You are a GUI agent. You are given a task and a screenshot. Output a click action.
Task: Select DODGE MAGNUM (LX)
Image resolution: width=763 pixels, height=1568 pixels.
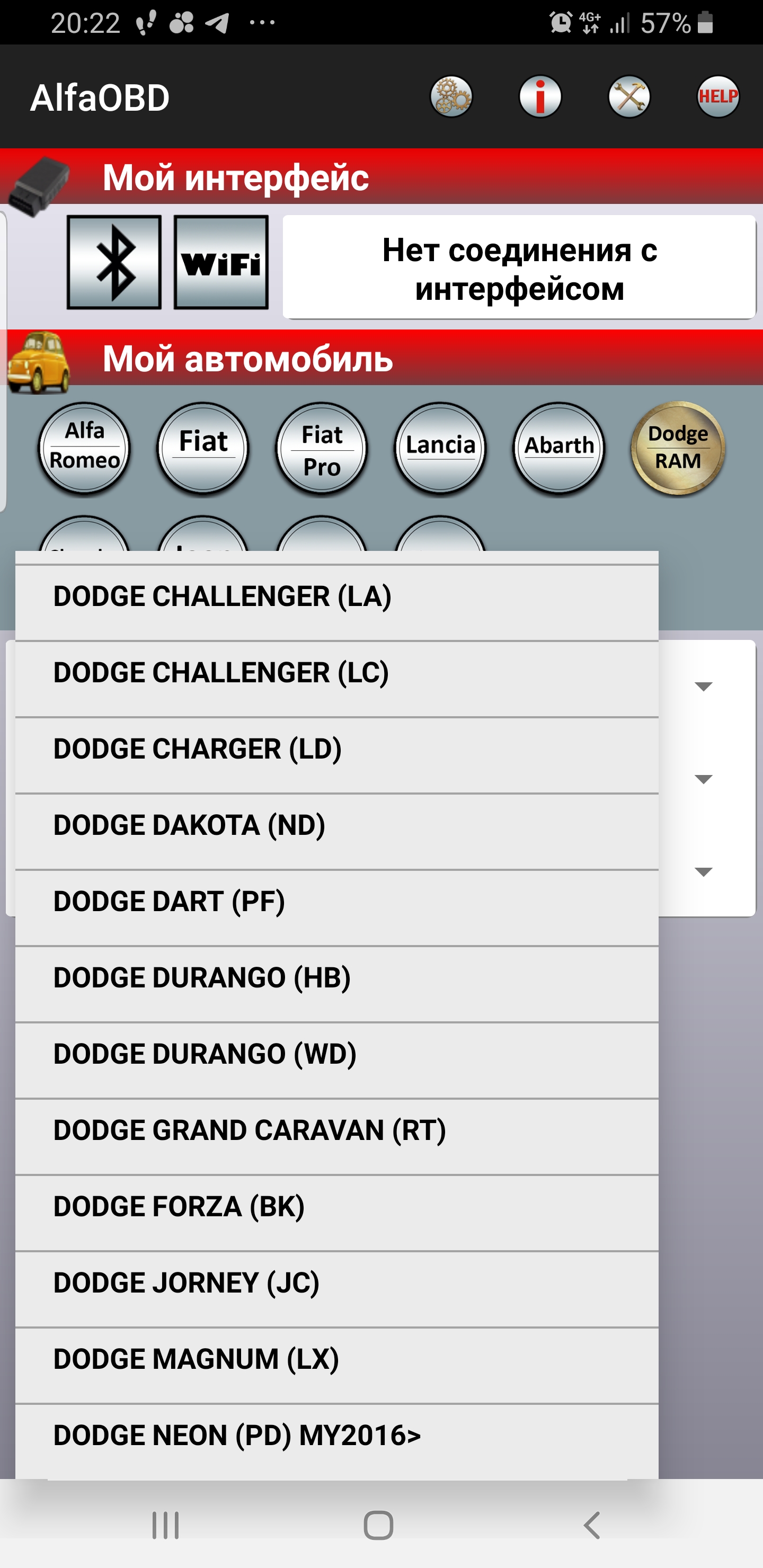coord(336,1360)
